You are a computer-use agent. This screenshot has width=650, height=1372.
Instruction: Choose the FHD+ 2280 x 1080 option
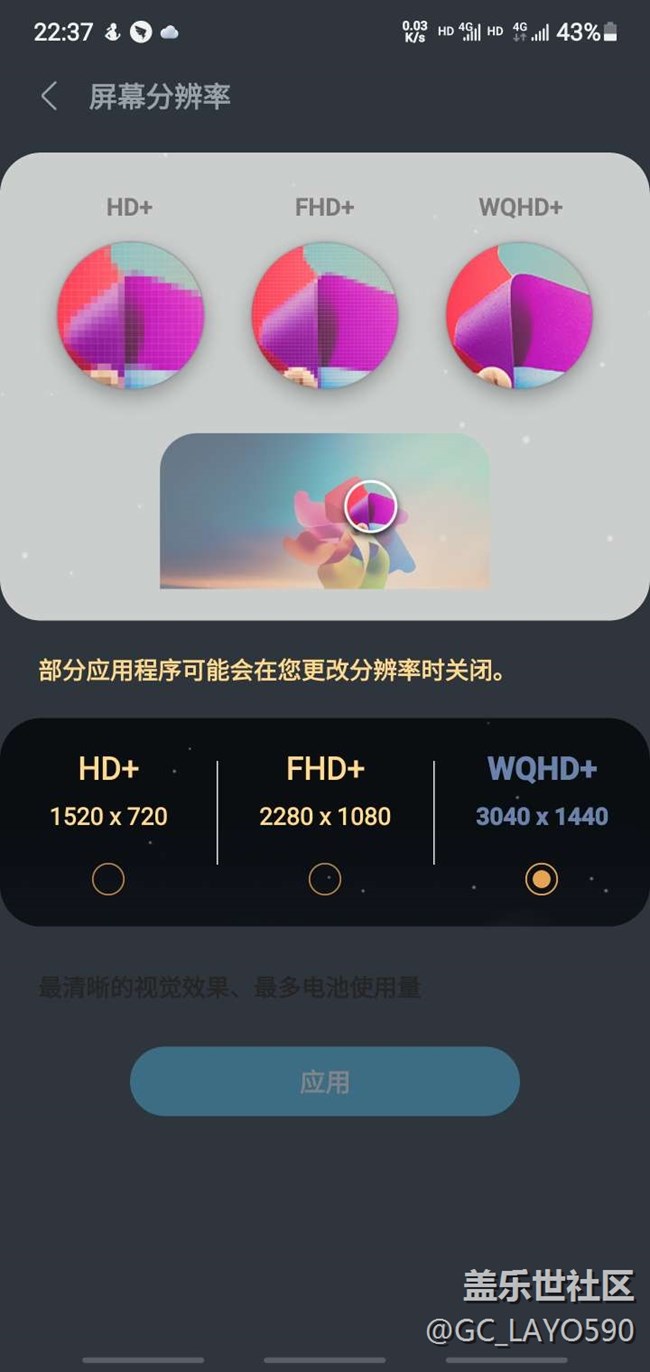click(325, 879)
